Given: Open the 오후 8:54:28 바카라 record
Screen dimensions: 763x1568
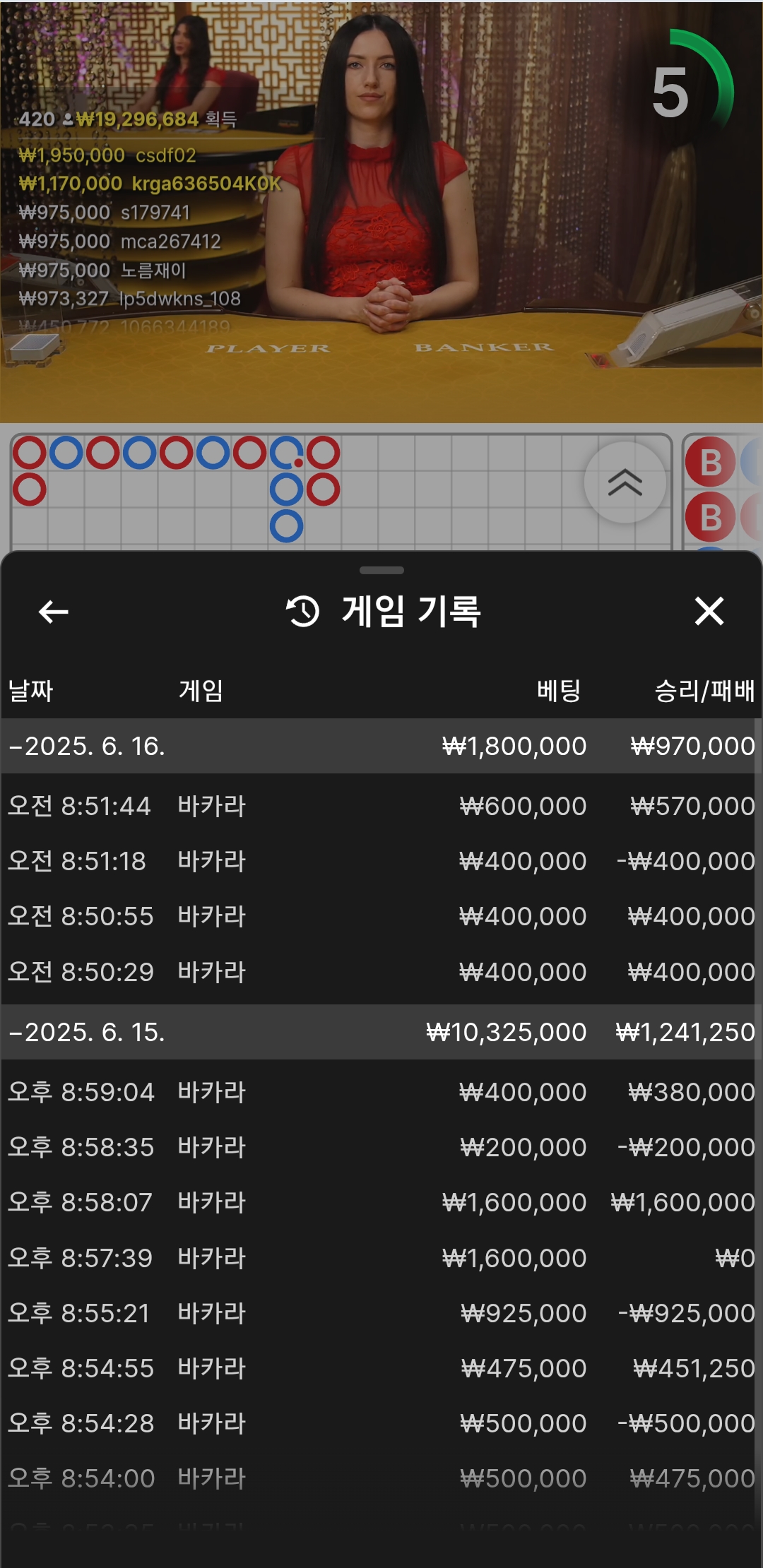Looking at the screenshot, I should click(x=381, y=1423).
